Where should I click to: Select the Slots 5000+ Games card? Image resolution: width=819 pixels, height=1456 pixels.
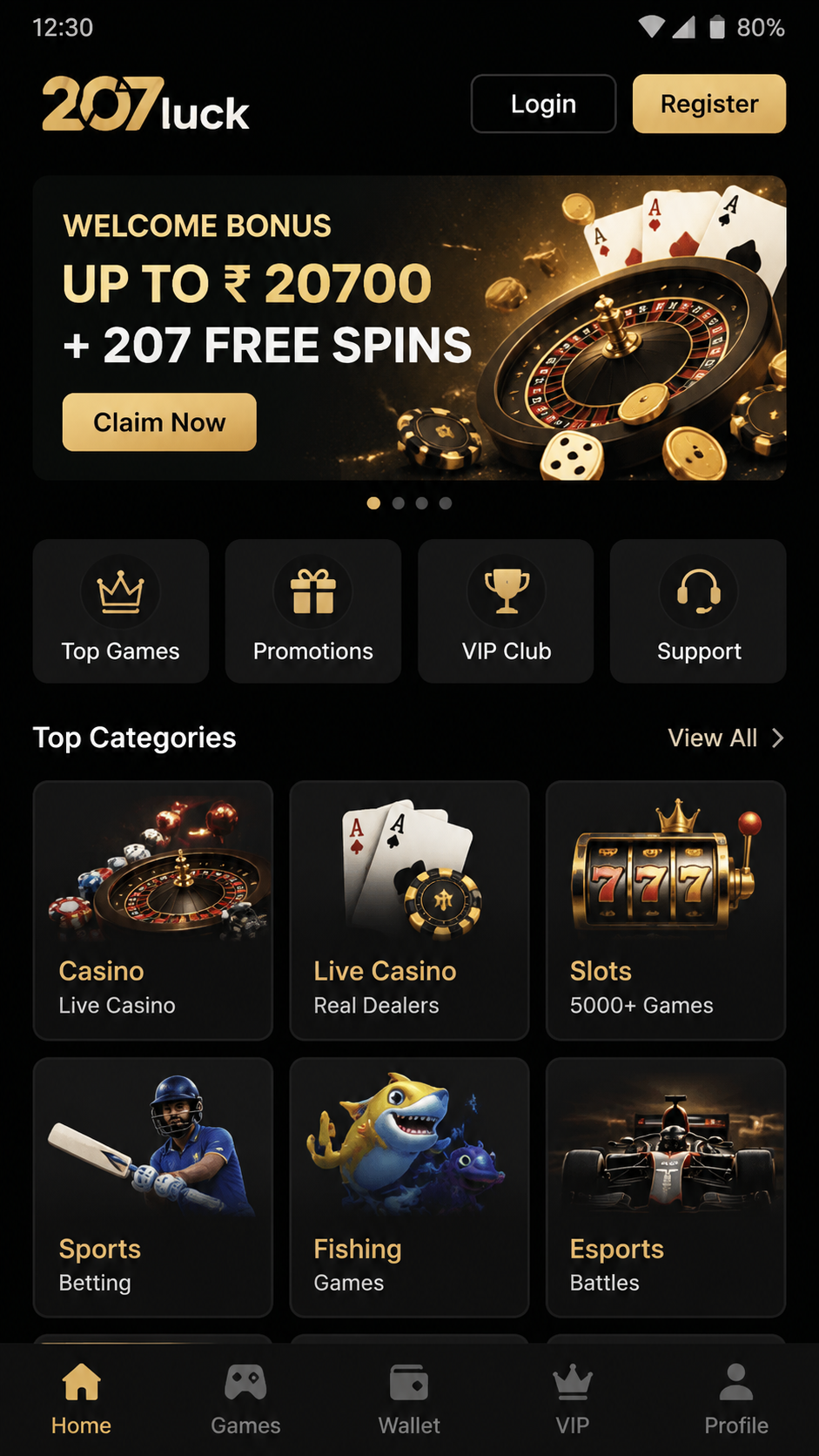click(x=666, y=910)
